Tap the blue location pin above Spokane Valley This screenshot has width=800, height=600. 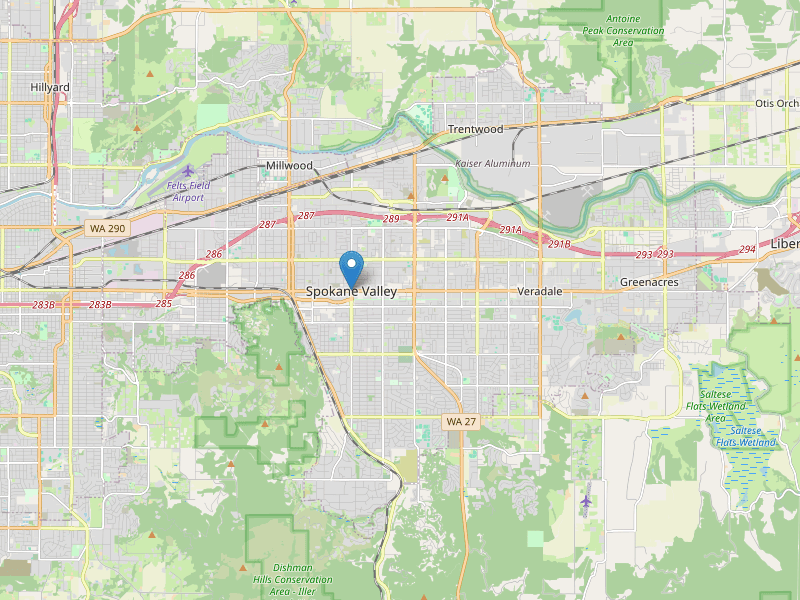coord(351,267)
